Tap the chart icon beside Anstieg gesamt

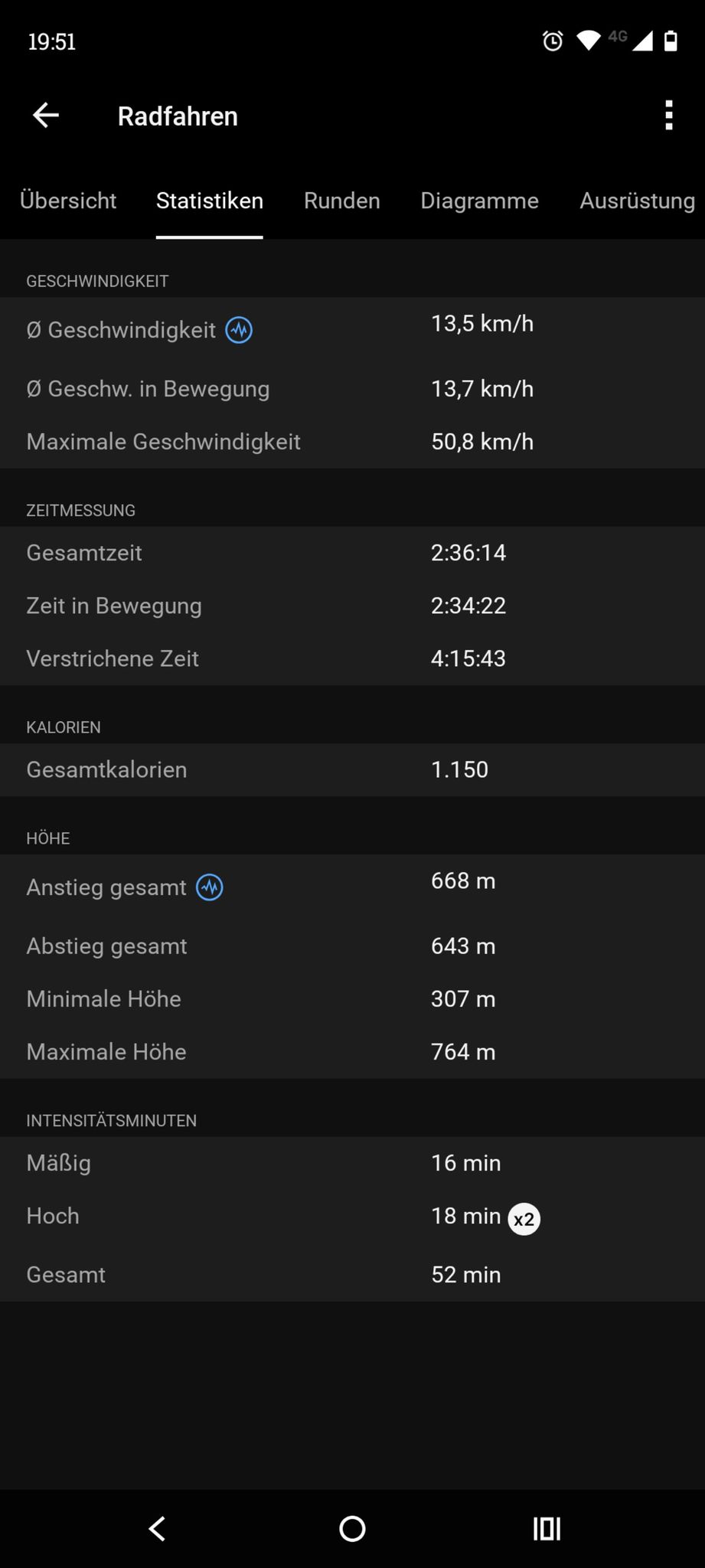pyautogui.click(x=210, y=887)
